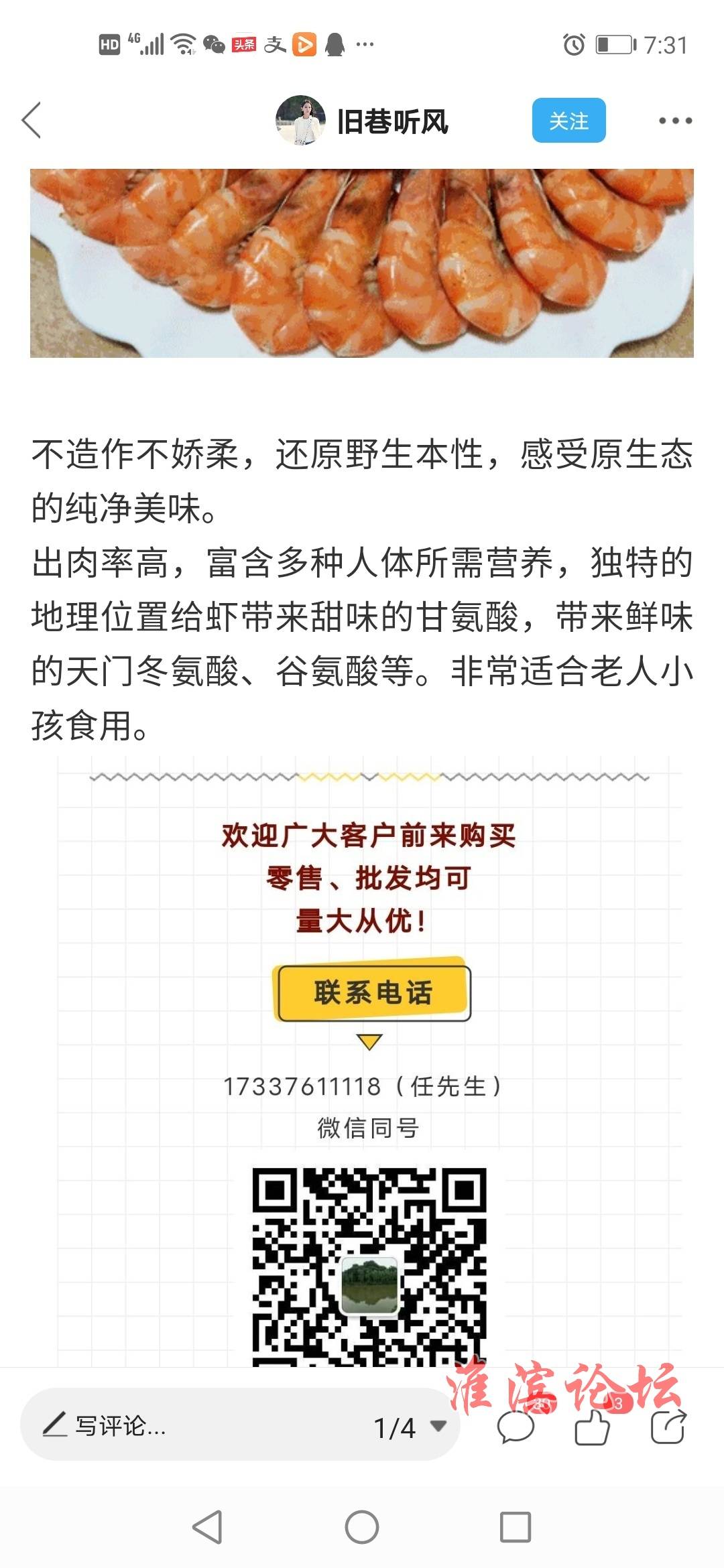Screen dimensions: 724x1568
Task: Open the three-dot overflow menu
Action: pyautogui.click(x=674, y=121)
